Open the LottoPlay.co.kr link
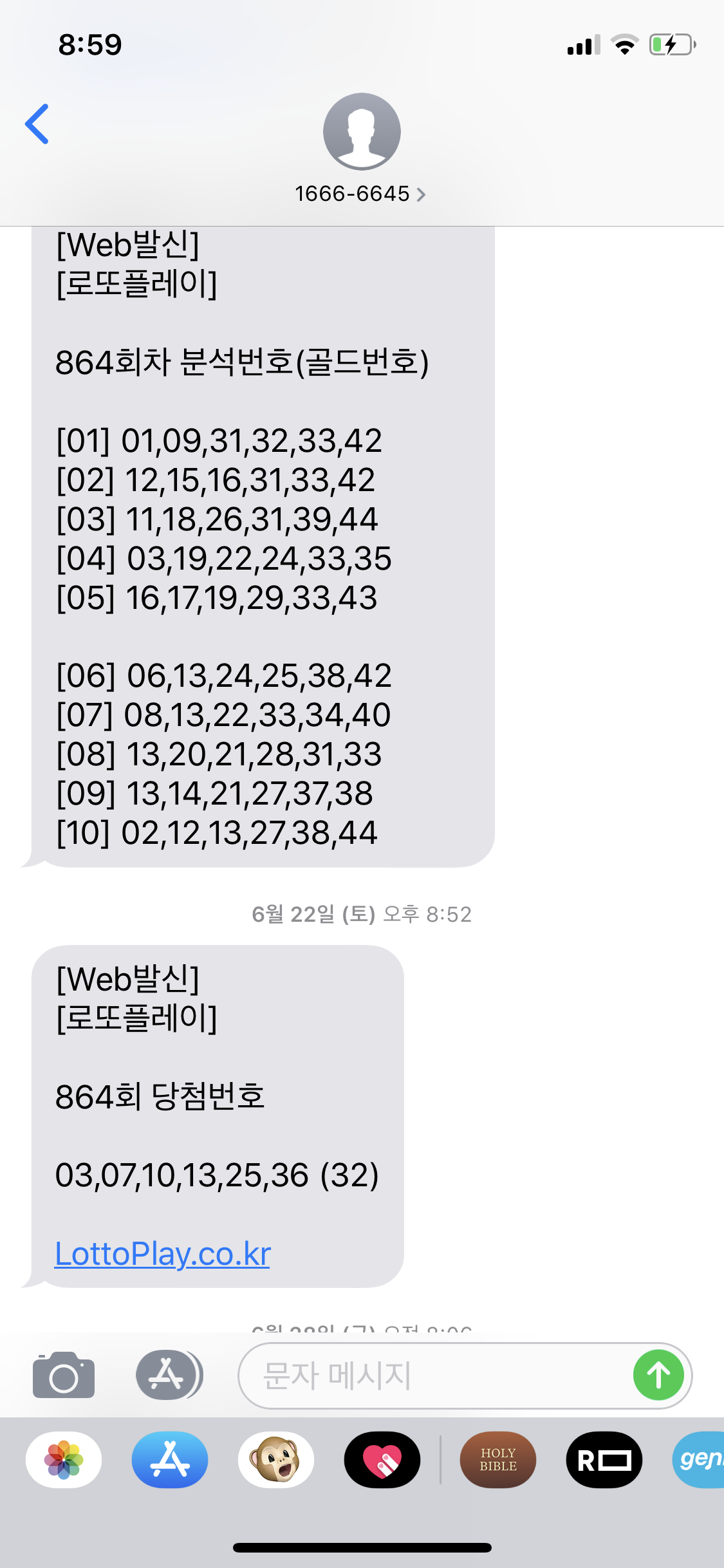 [x=162, y=1253]
